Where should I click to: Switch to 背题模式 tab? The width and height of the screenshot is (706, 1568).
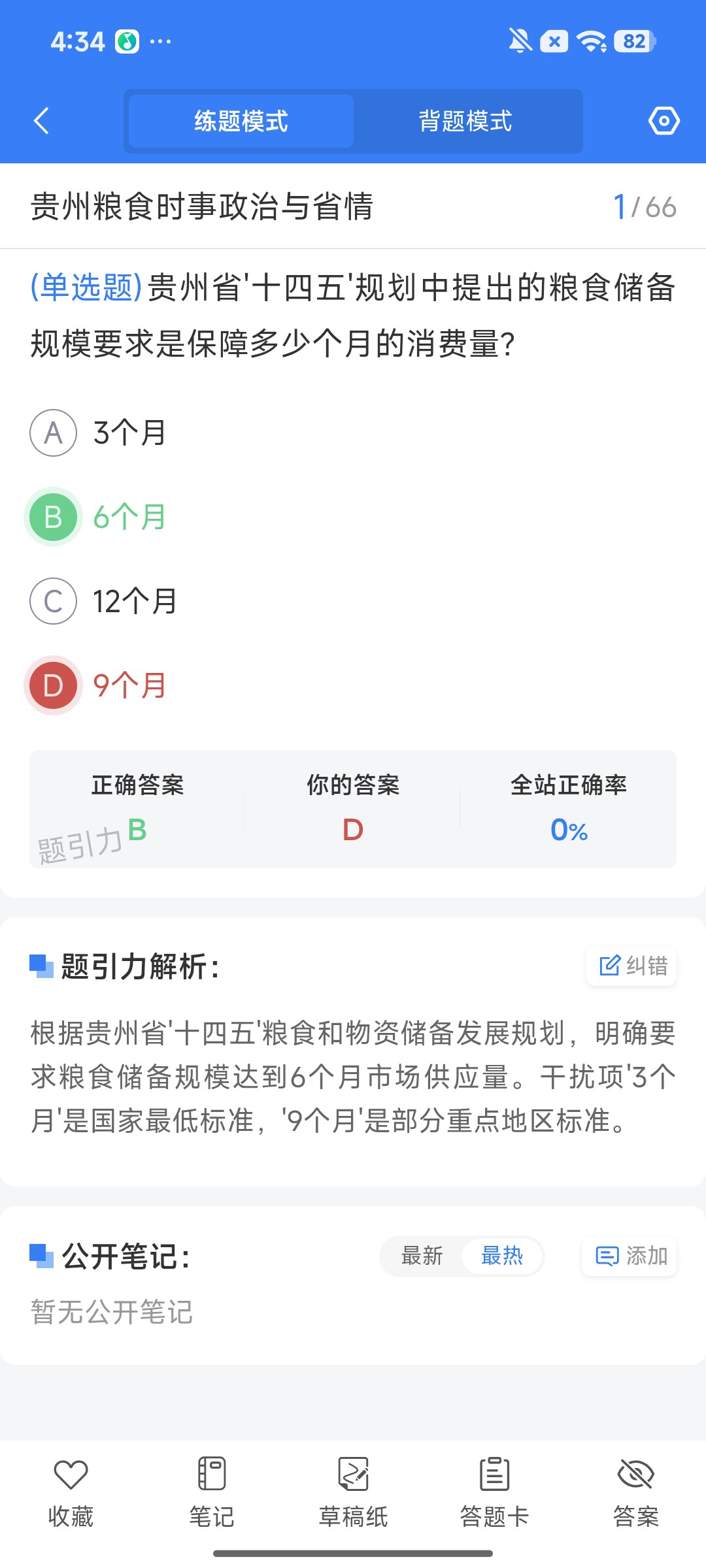pos(465,121)
